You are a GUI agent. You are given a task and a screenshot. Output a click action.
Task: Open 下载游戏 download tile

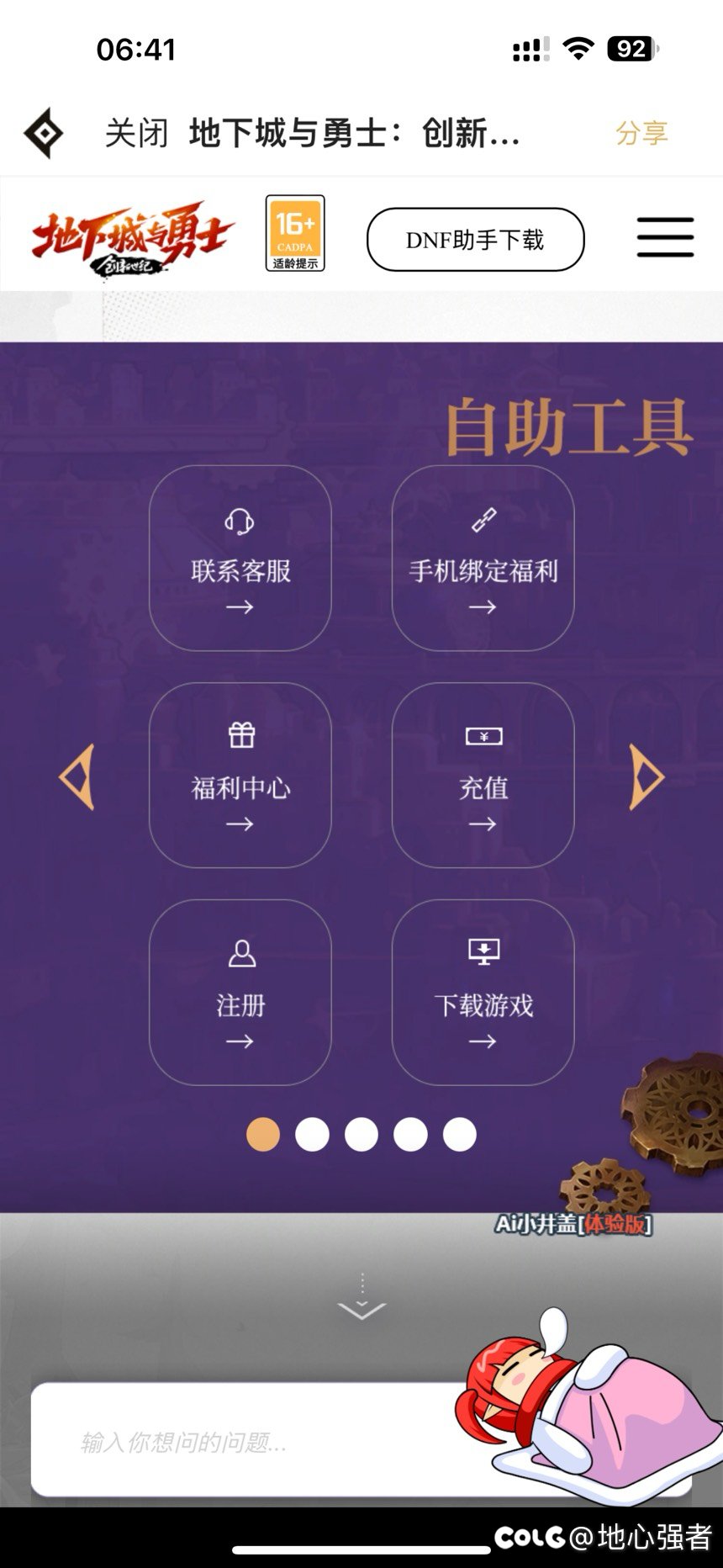pyautogui.click(x=483, y=993)
